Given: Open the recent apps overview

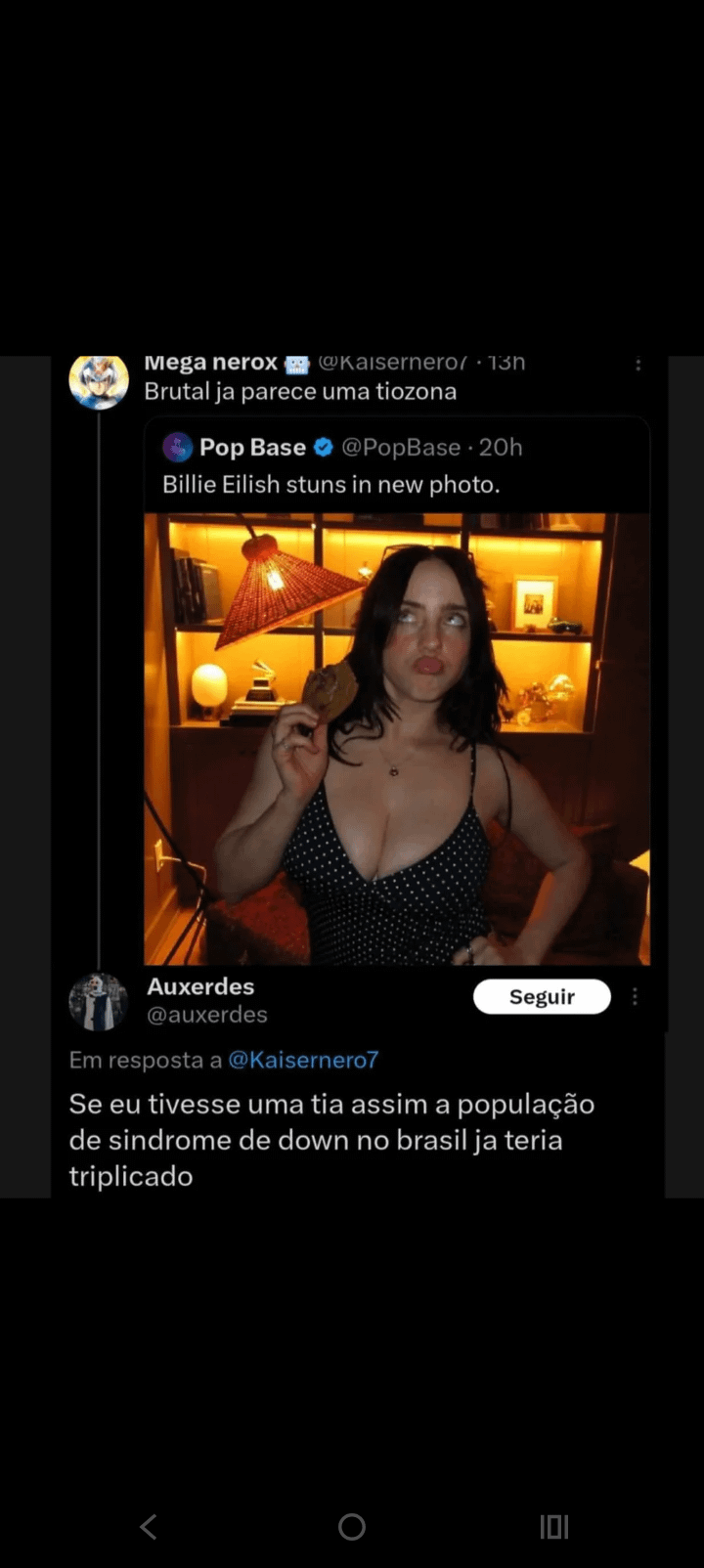Looking at the screenshot, I should (x=554, y=1527).
